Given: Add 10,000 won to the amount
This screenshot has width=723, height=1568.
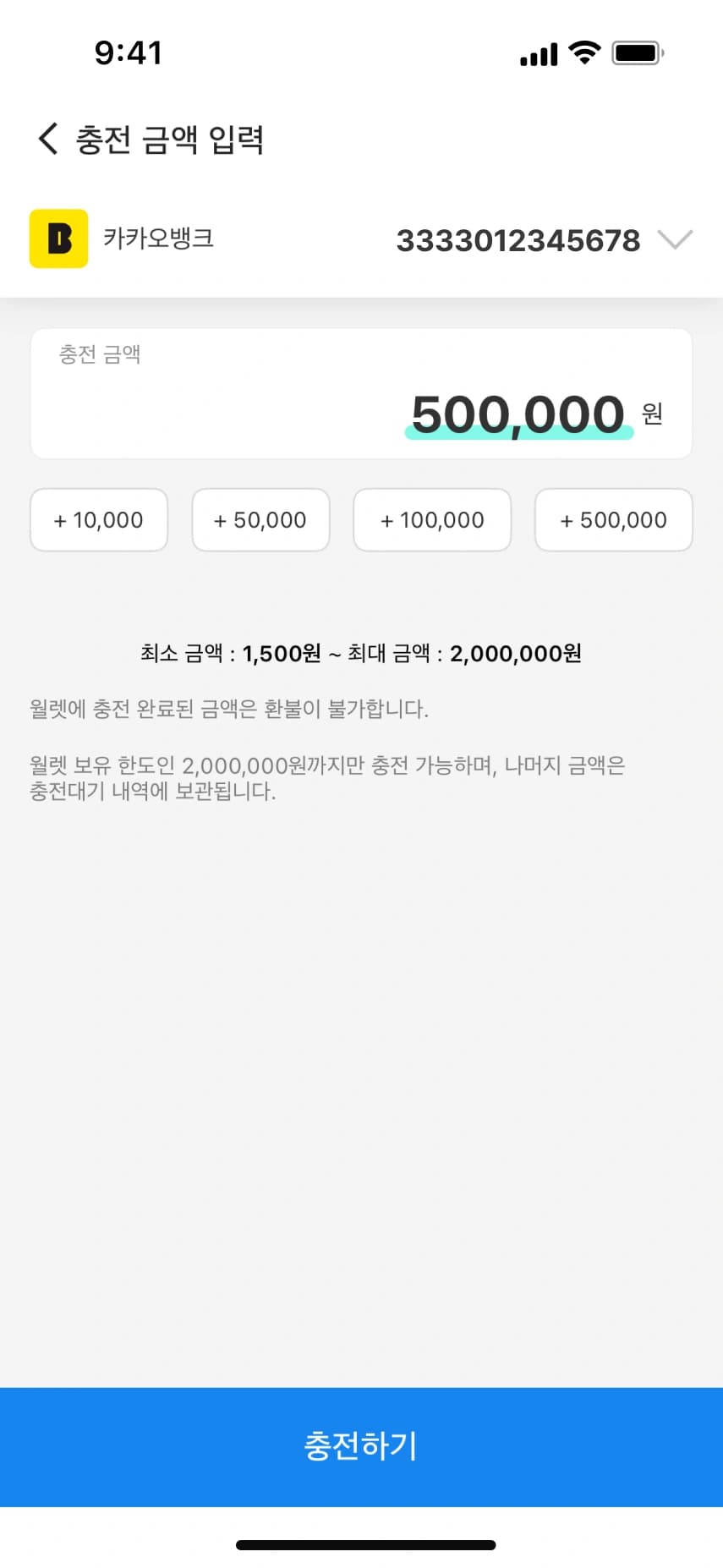Looking at the screenshot, I should tap(99, 520).
